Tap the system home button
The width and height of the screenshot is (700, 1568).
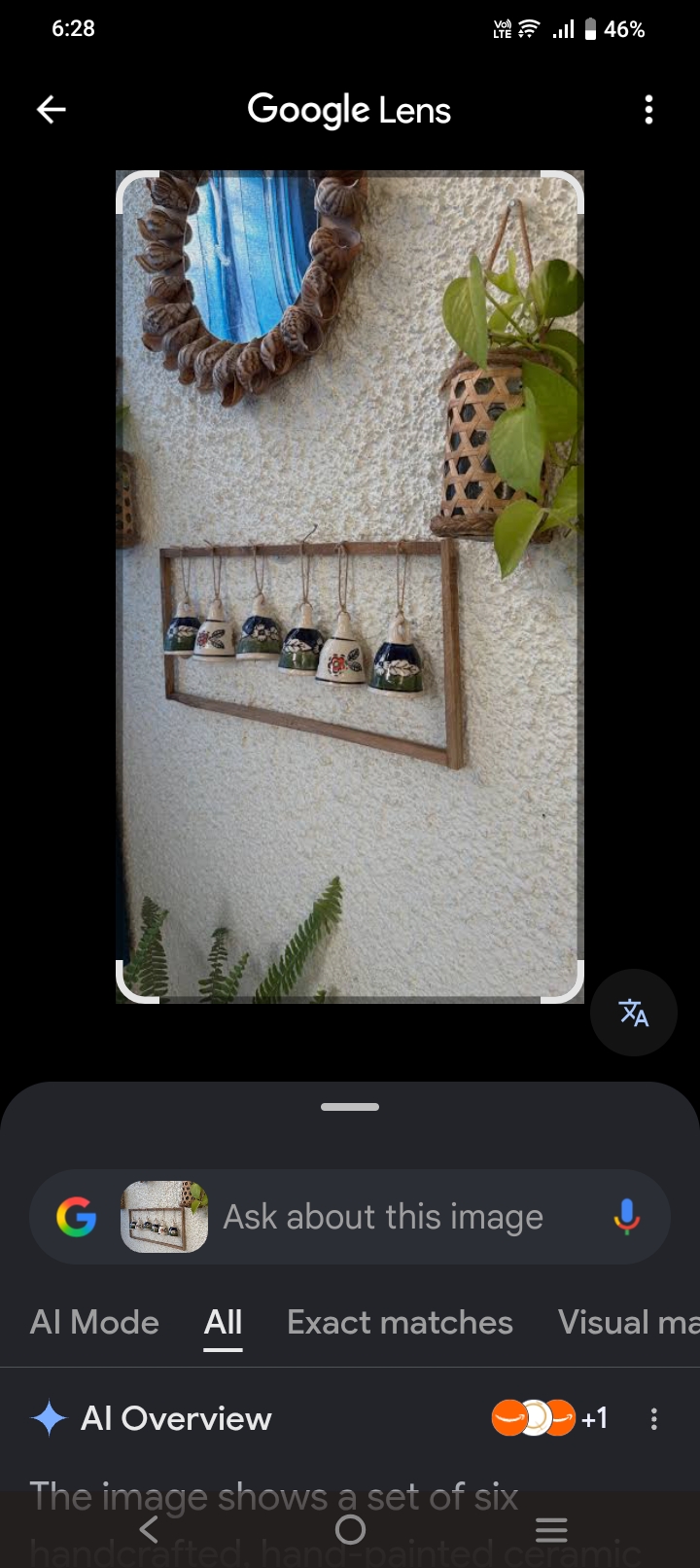coord(350,1530)
